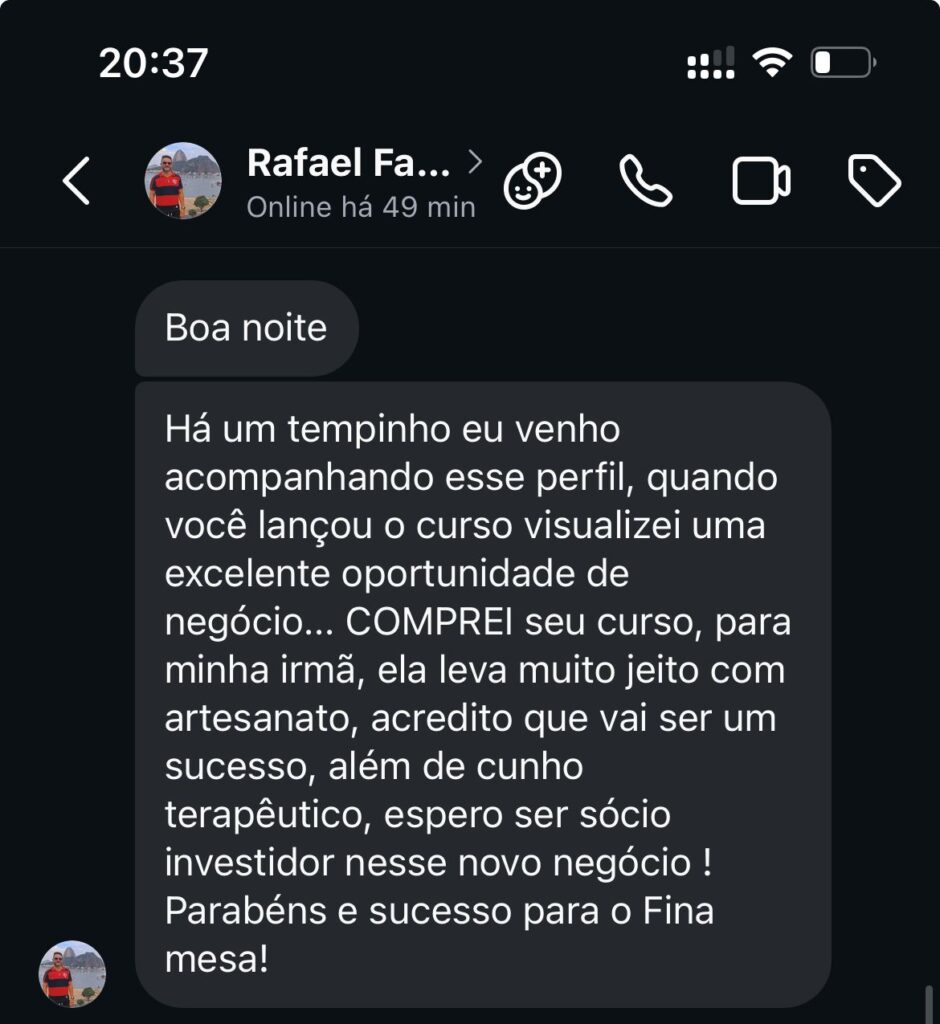
Task: Open Rafael Fa... profile details
Action: [x=348, y=163]
